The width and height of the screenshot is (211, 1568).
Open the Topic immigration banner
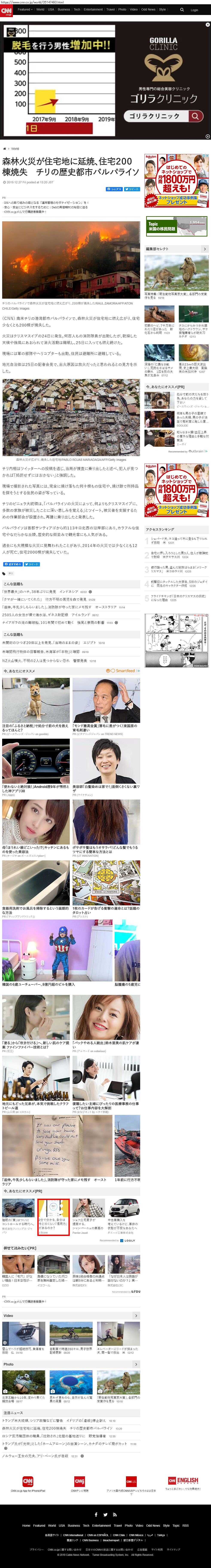pos(176,226)
